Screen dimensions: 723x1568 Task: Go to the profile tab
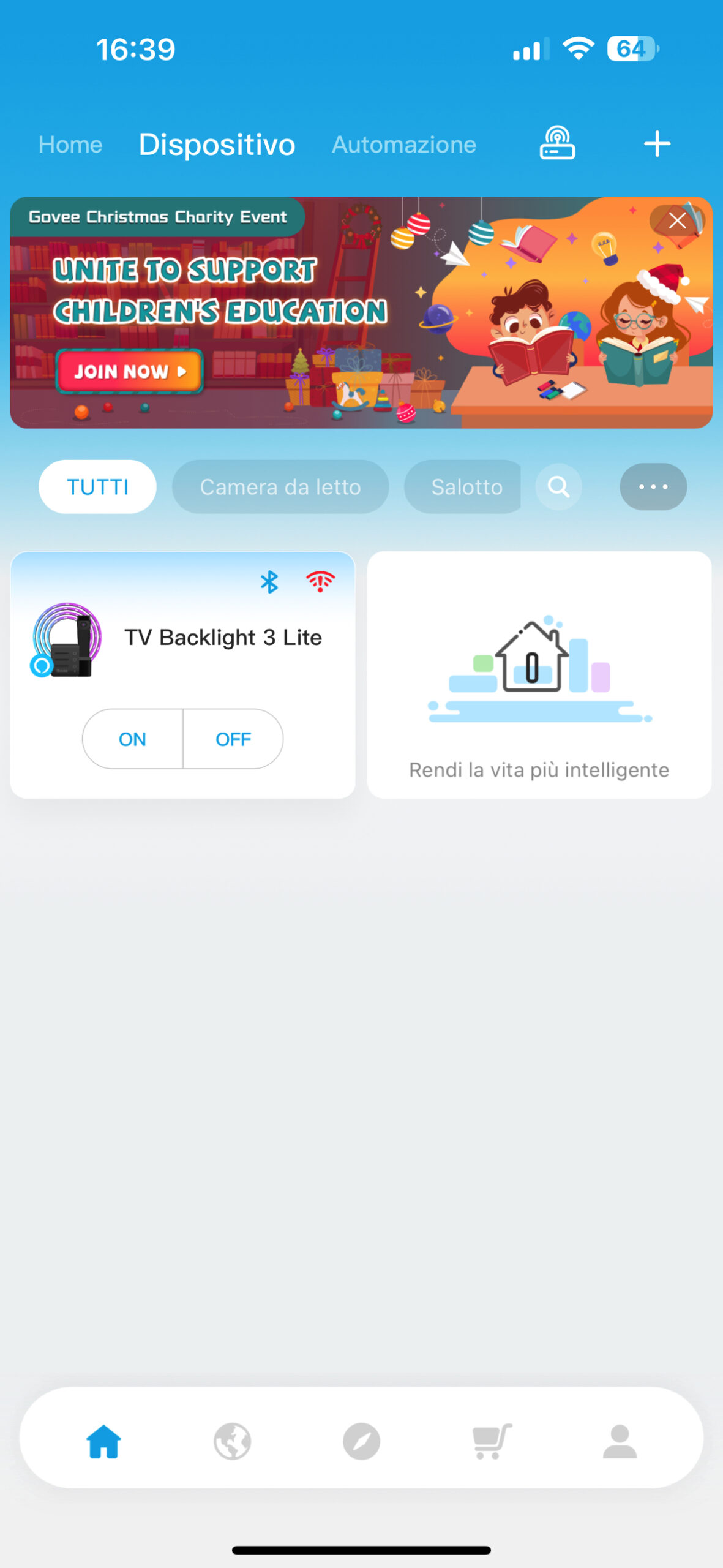(620, 1441)
